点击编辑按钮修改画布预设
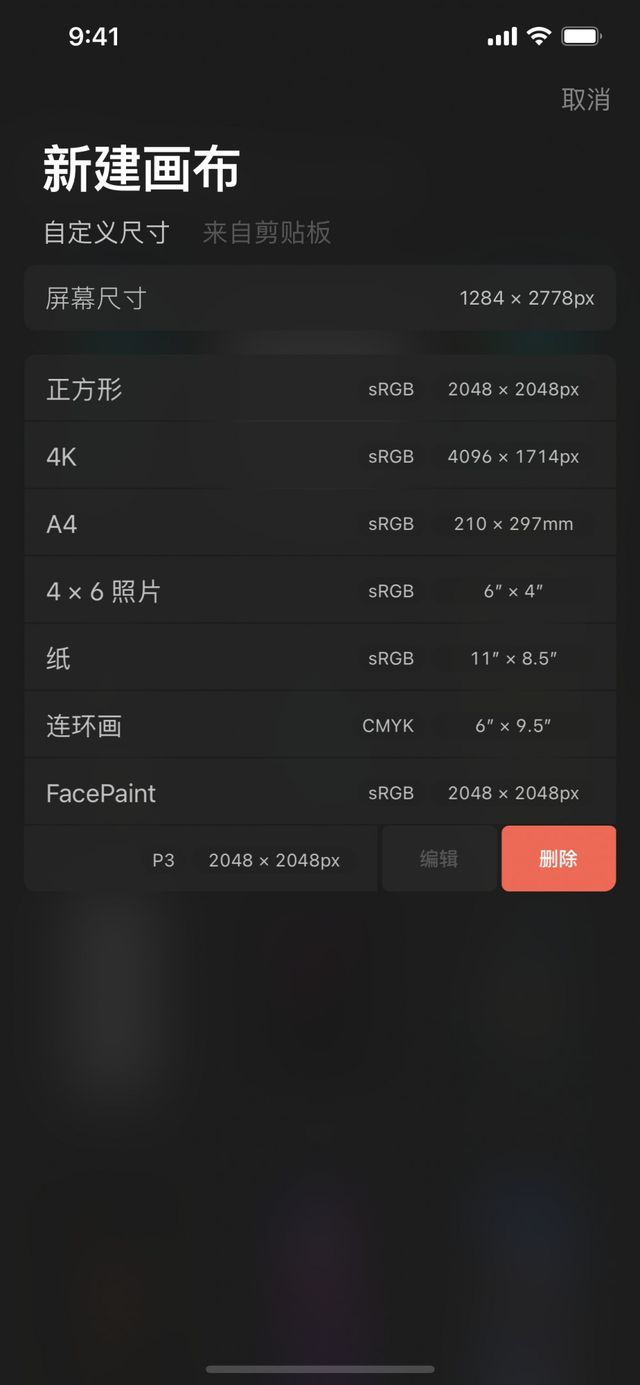This screenshot has height=1385, width=640. 439,859
